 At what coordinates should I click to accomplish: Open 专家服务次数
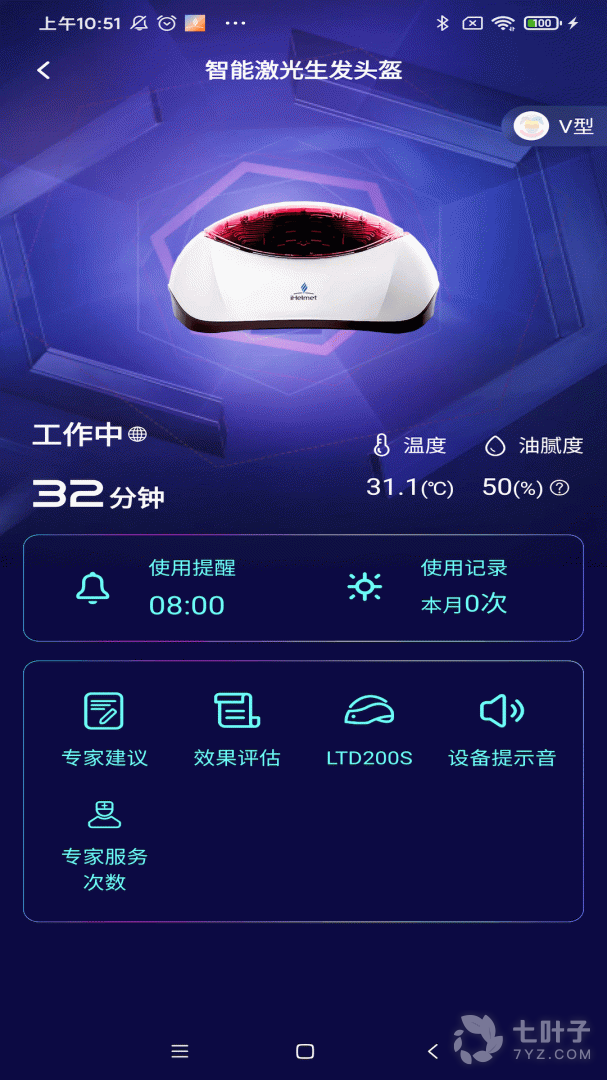104,842
